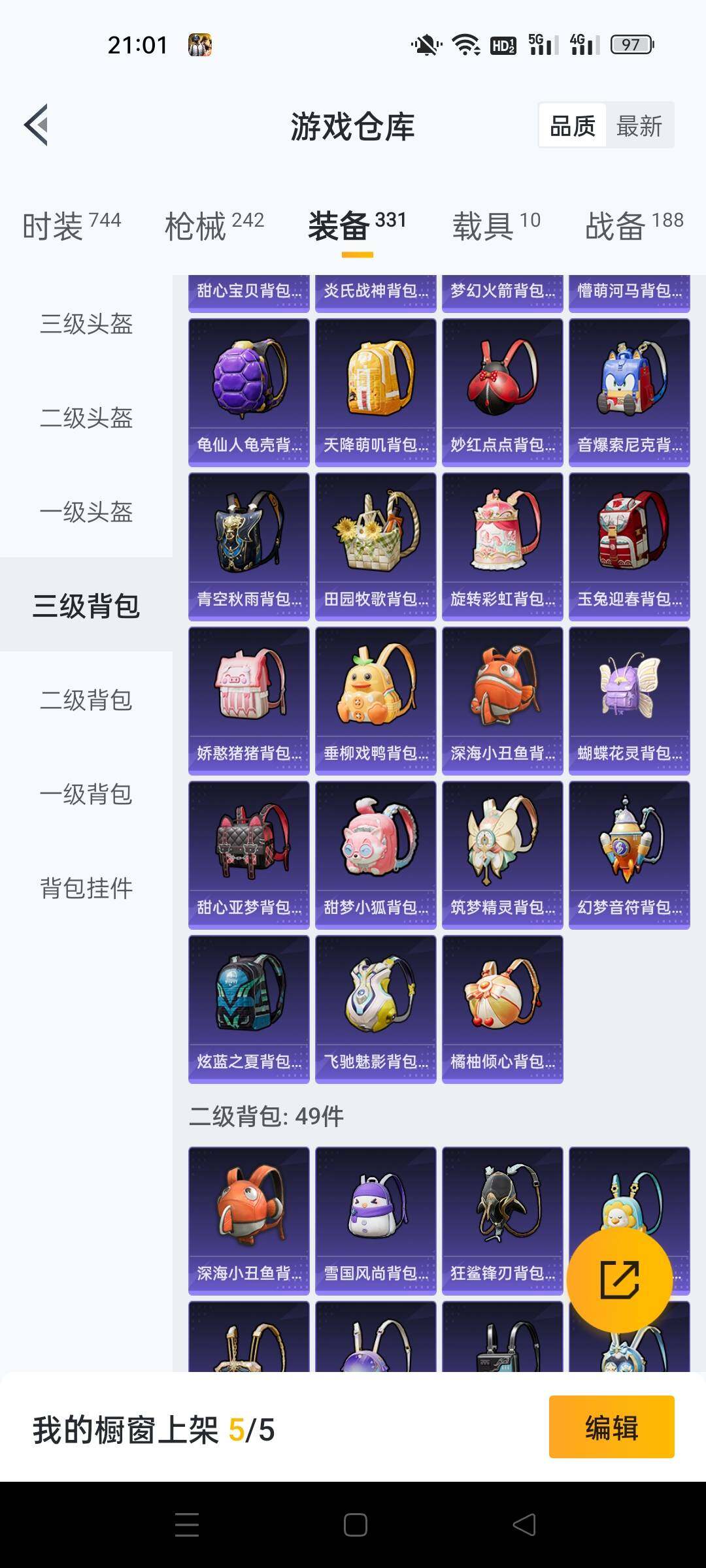This screenshot has width=706, height=1568.
Task: Choose the 二级头盔 category
Action: [x=86, y=418]
